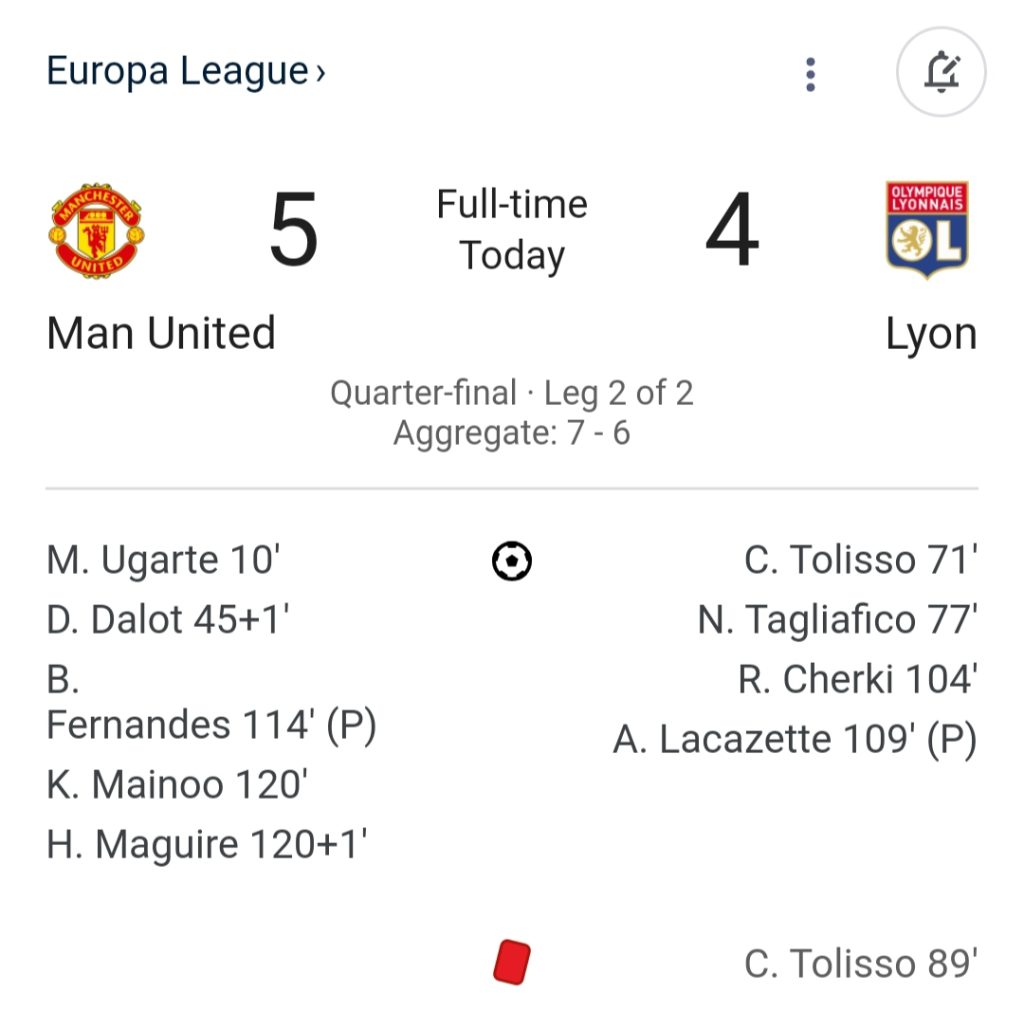The width and height of the screenshot is (1024, 1011).
Task: Open the three-dot overflow menu
Action: point(810,74)
